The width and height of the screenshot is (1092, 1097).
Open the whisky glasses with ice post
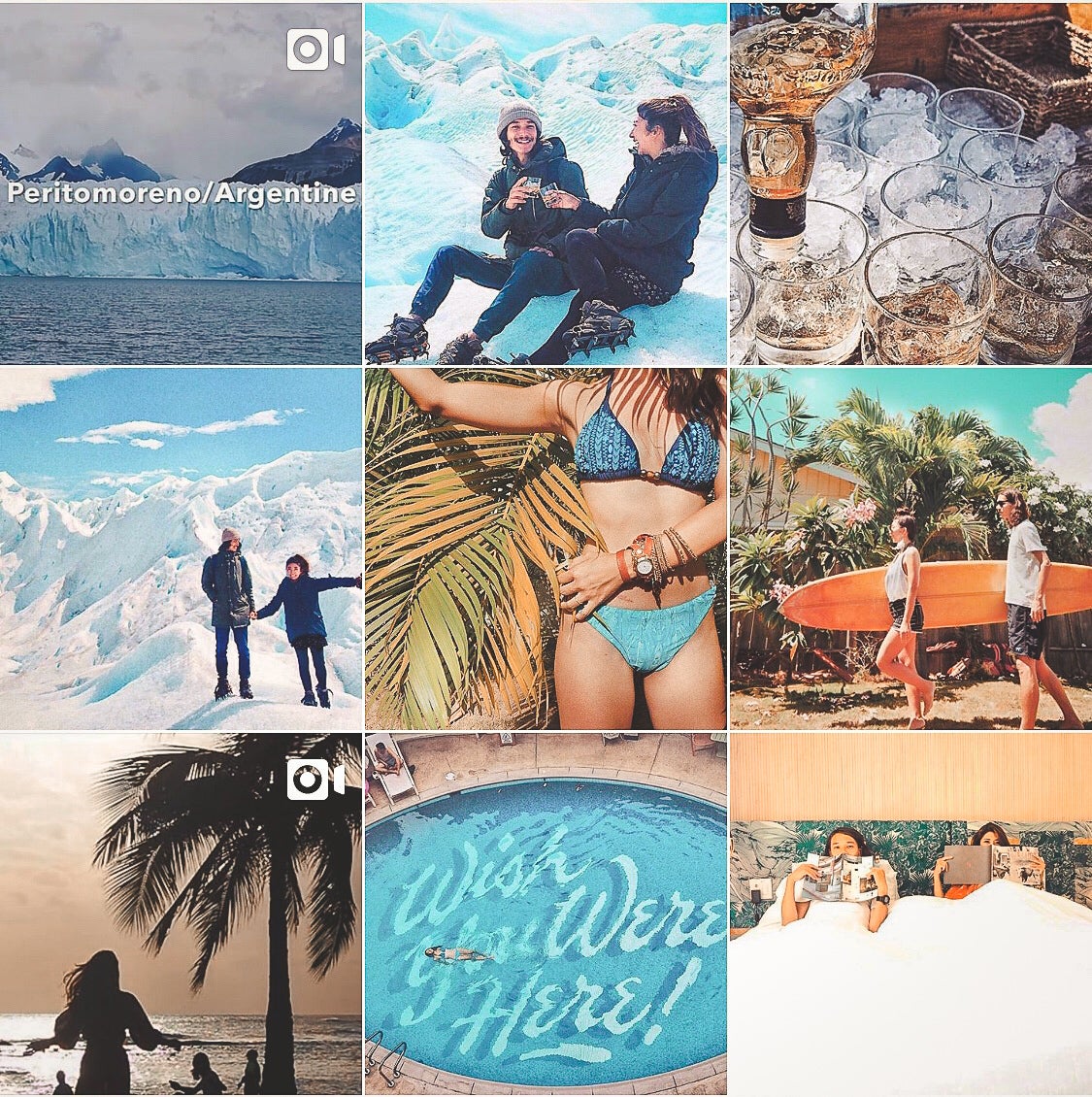click(x=910, y=183)
